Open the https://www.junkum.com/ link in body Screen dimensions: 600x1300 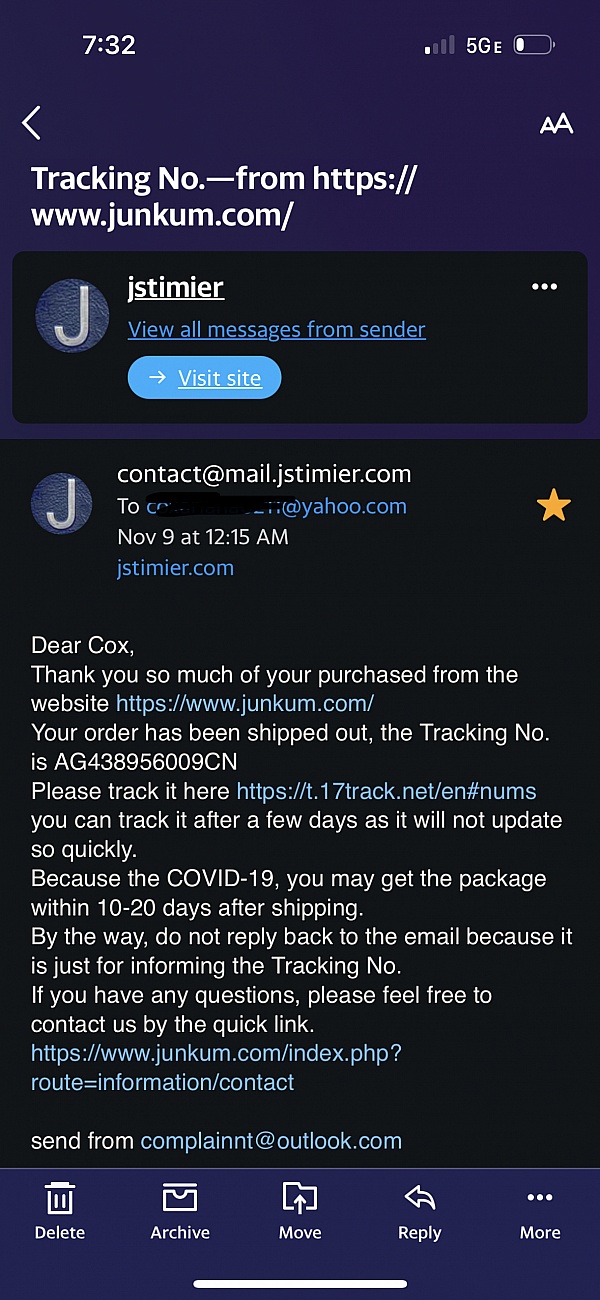tap(245, 703)
